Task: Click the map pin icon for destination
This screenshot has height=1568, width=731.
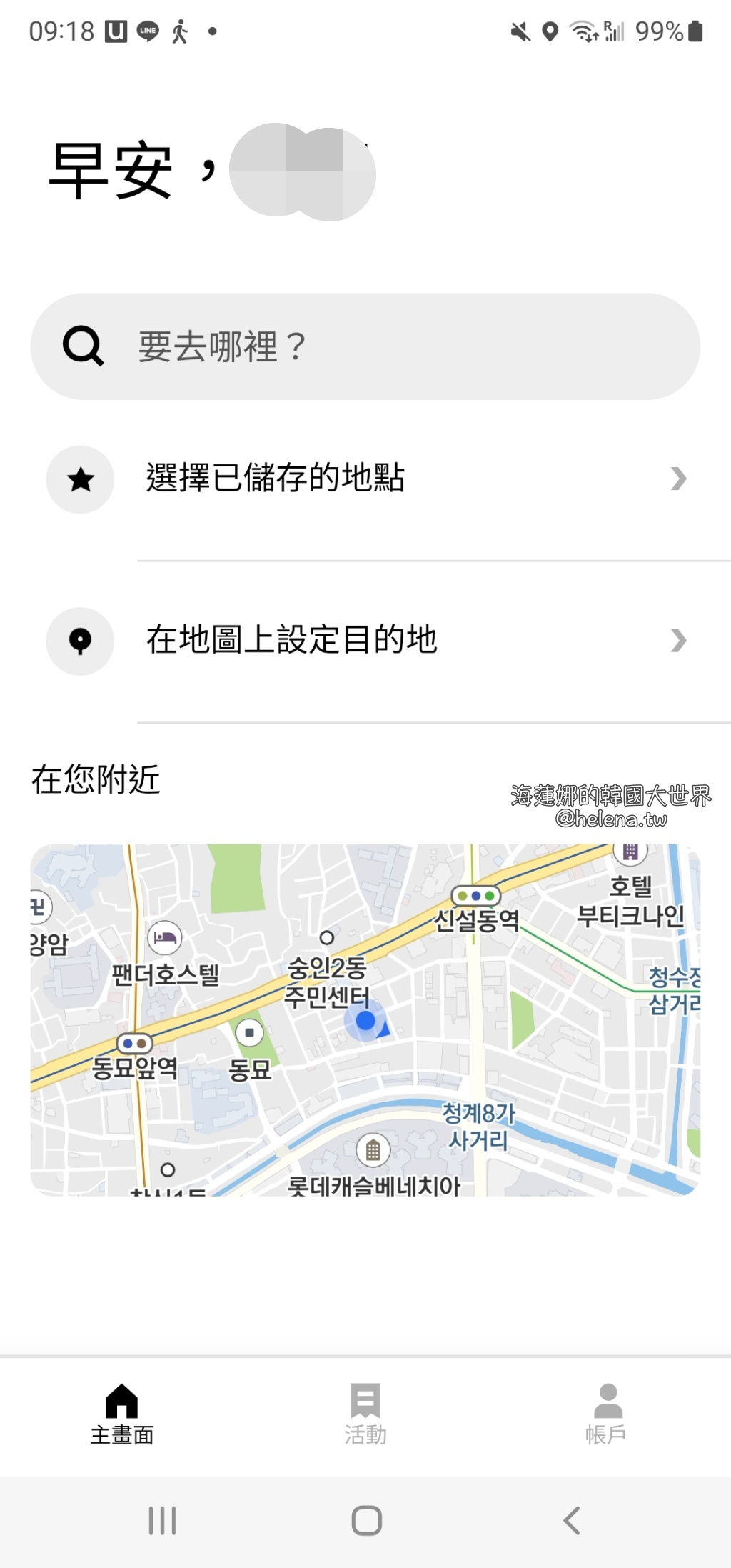Action: [80, 641]
